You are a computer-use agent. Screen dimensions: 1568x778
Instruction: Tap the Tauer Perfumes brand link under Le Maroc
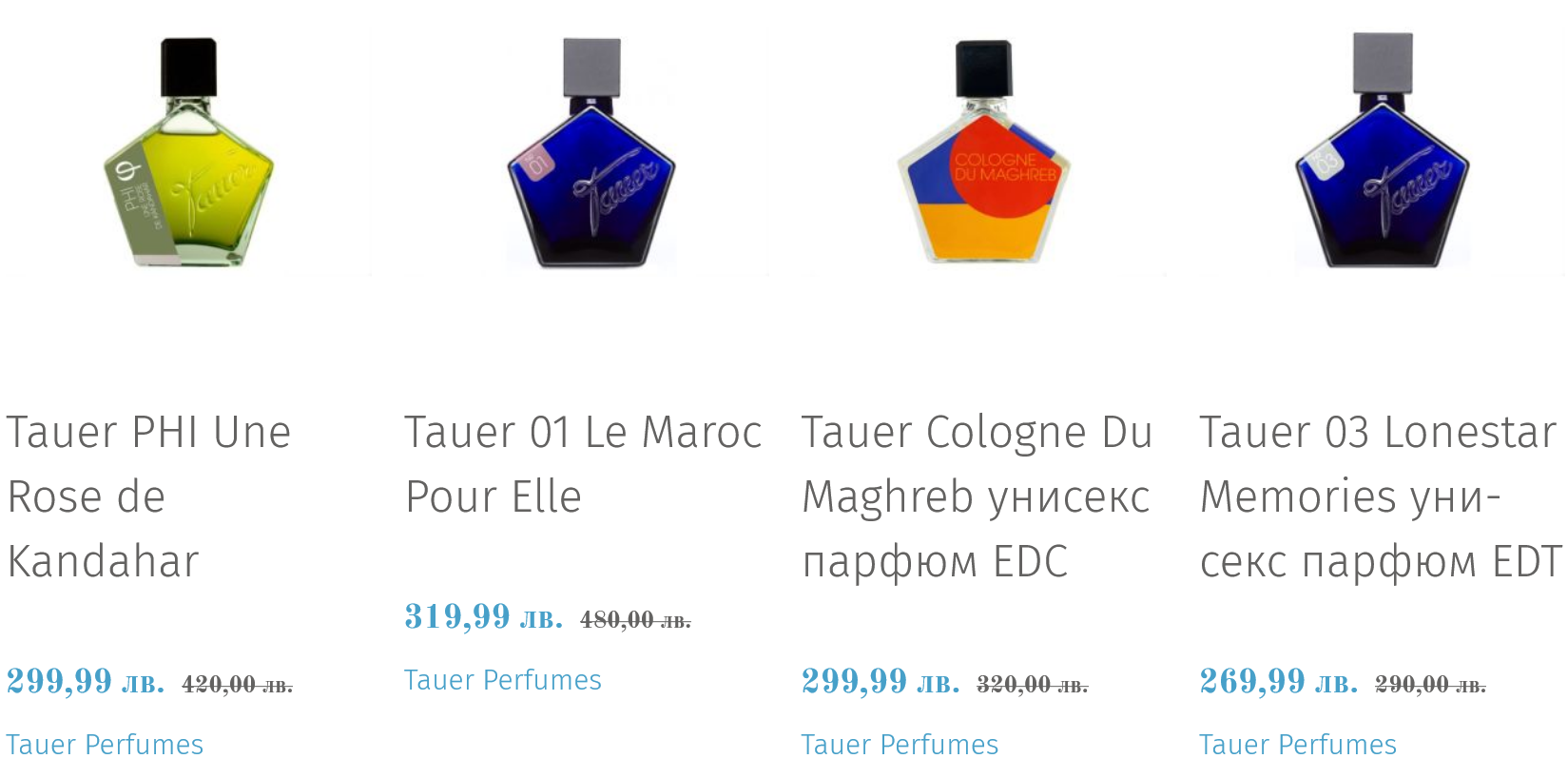[503, 680]
